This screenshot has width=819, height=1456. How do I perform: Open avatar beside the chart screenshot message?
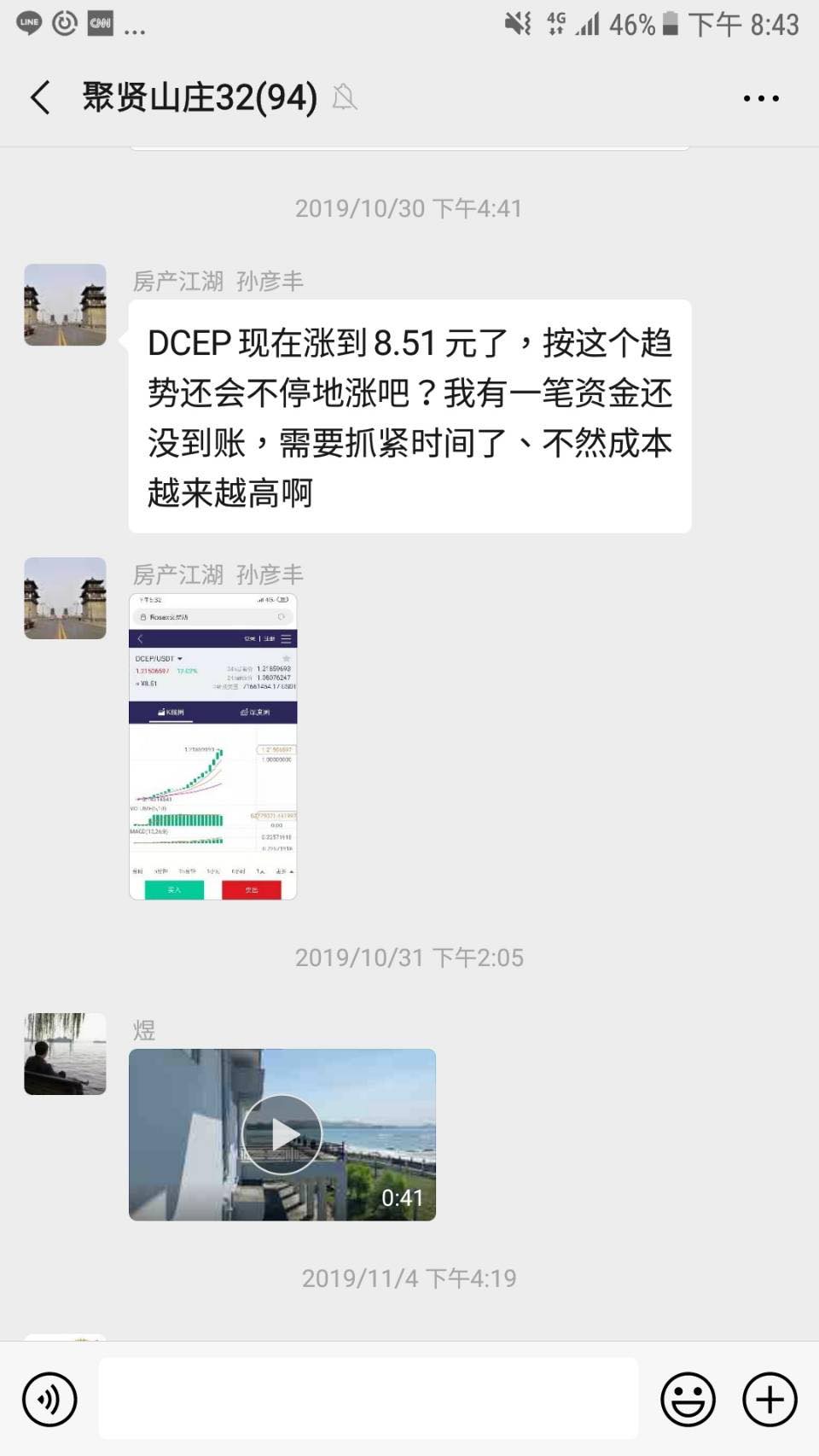pos(65,598)
